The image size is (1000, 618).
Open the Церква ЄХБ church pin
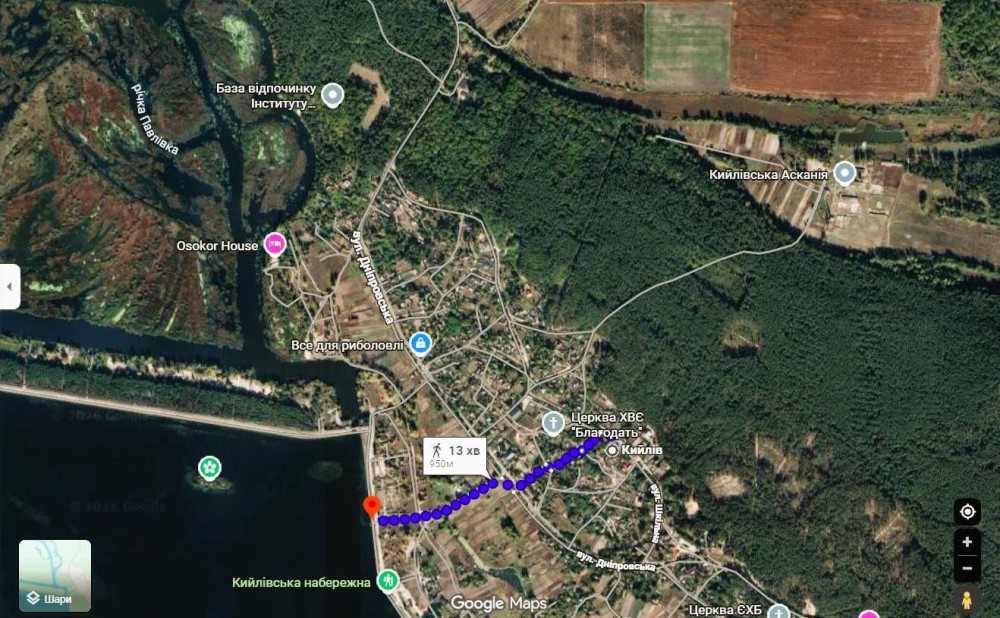(x=778, y=611)
